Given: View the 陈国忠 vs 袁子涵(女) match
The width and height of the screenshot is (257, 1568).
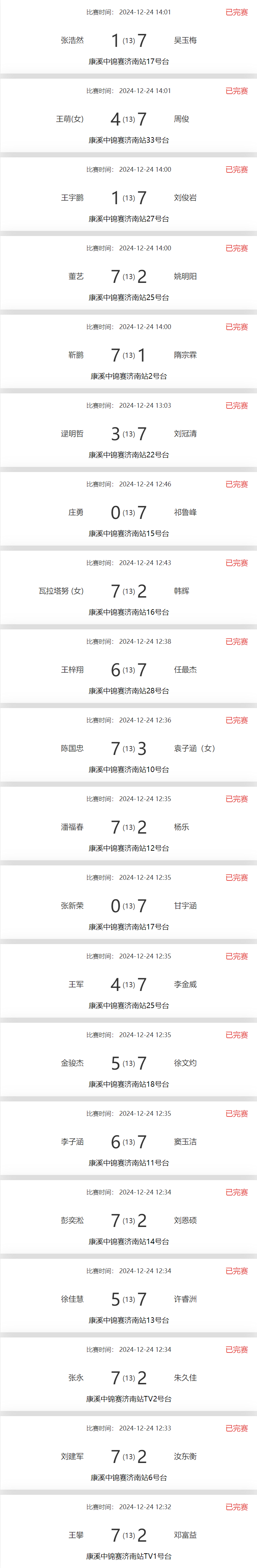Looking at the screenshot, I should [x=128, y=748].
